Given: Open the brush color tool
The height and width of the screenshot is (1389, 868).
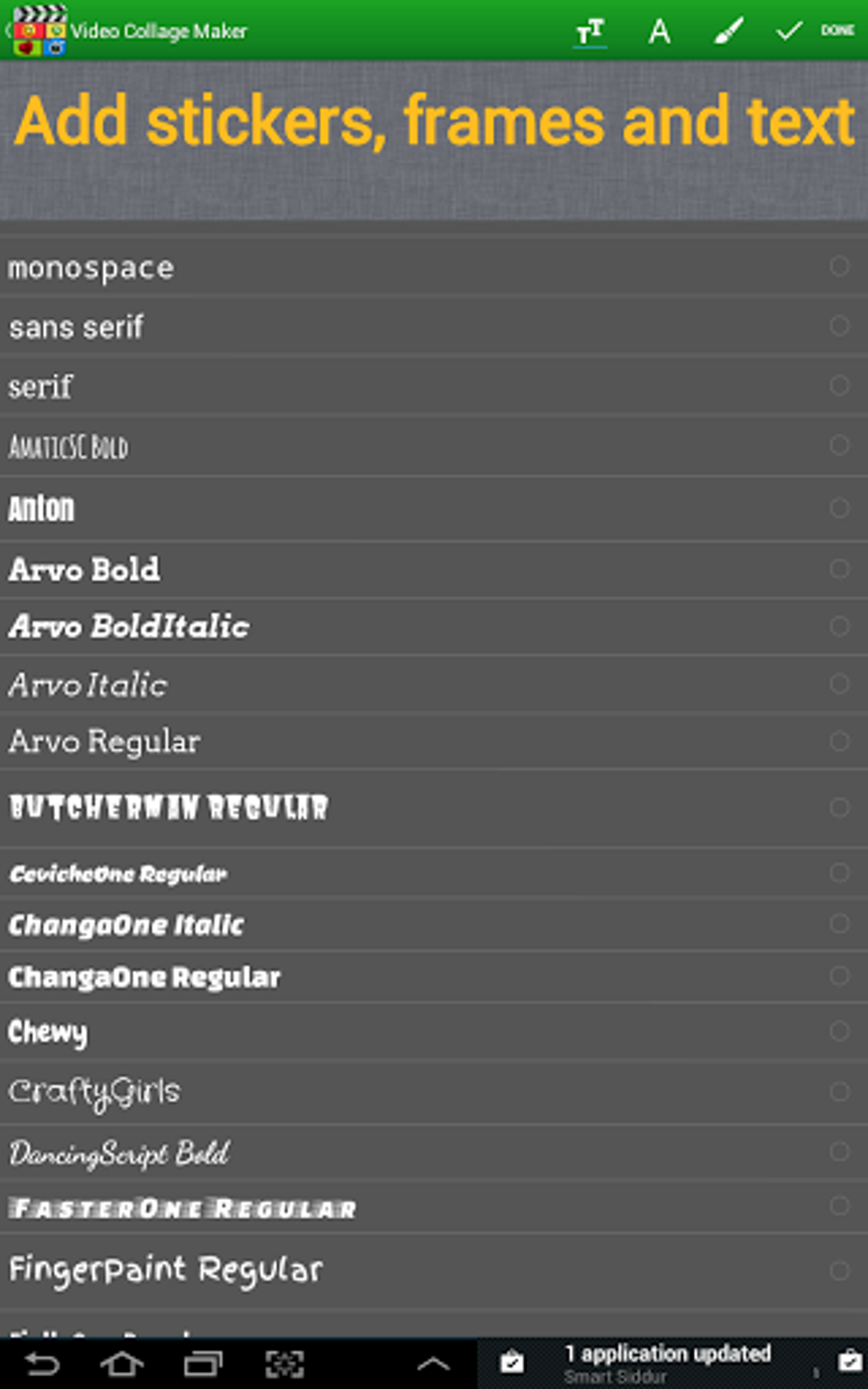Looking at the screenshot, I should 728,31.
